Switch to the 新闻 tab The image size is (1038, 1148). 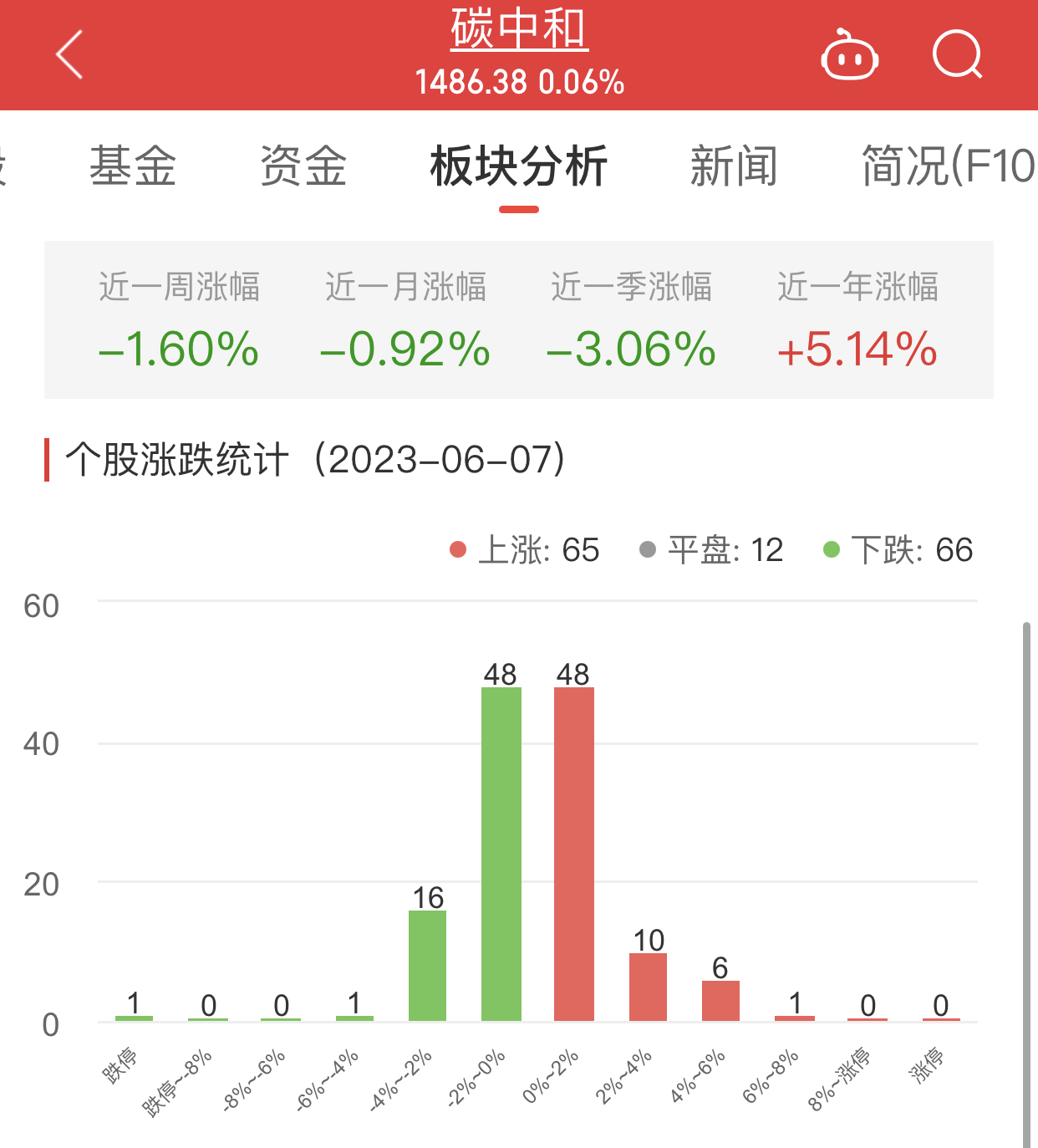click(x=734, y=166)
